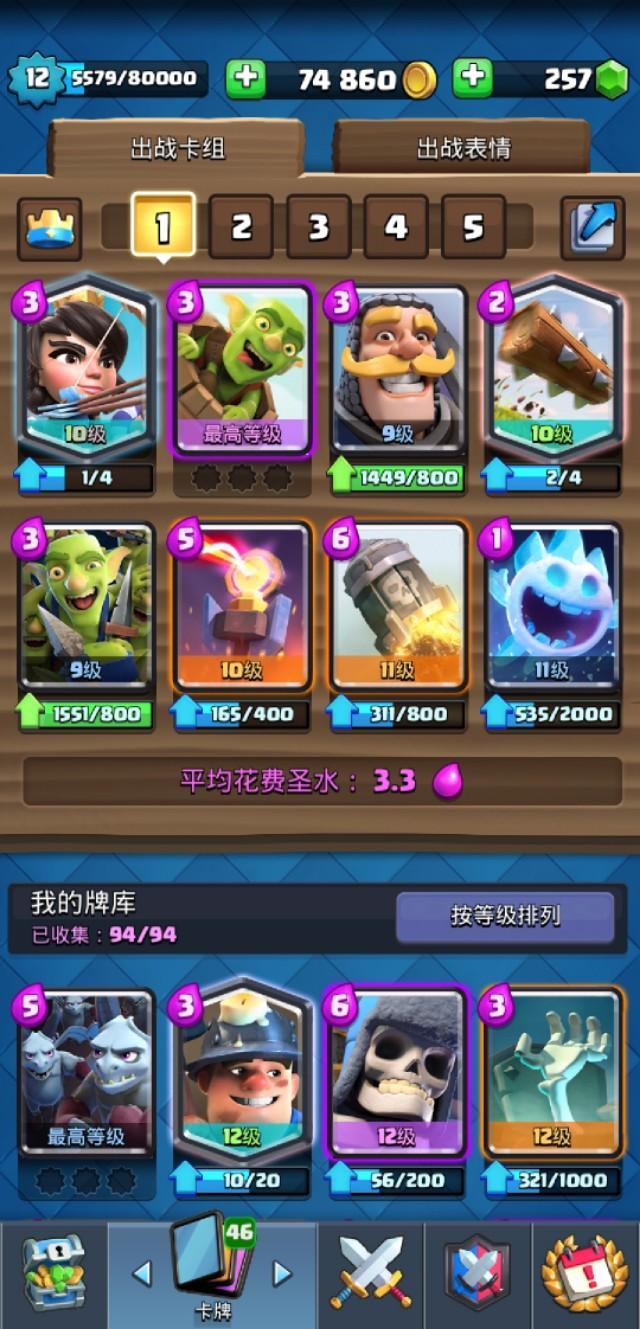Share the deck via arrow icon
The width and height of the screenshot is (640, 1329).
click(x=592, y=228)
